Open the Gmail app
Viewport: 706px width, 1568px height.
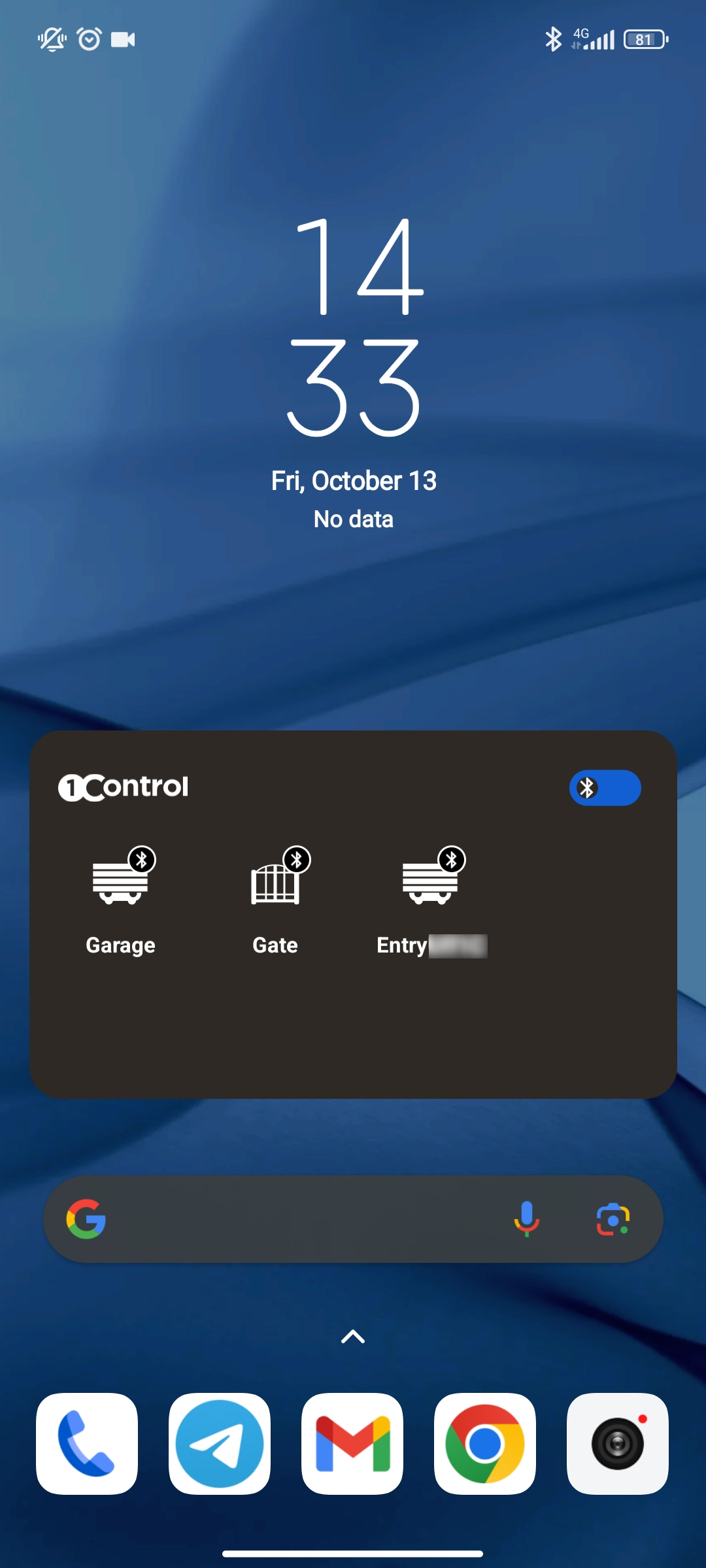click(x=352, y=1444)
